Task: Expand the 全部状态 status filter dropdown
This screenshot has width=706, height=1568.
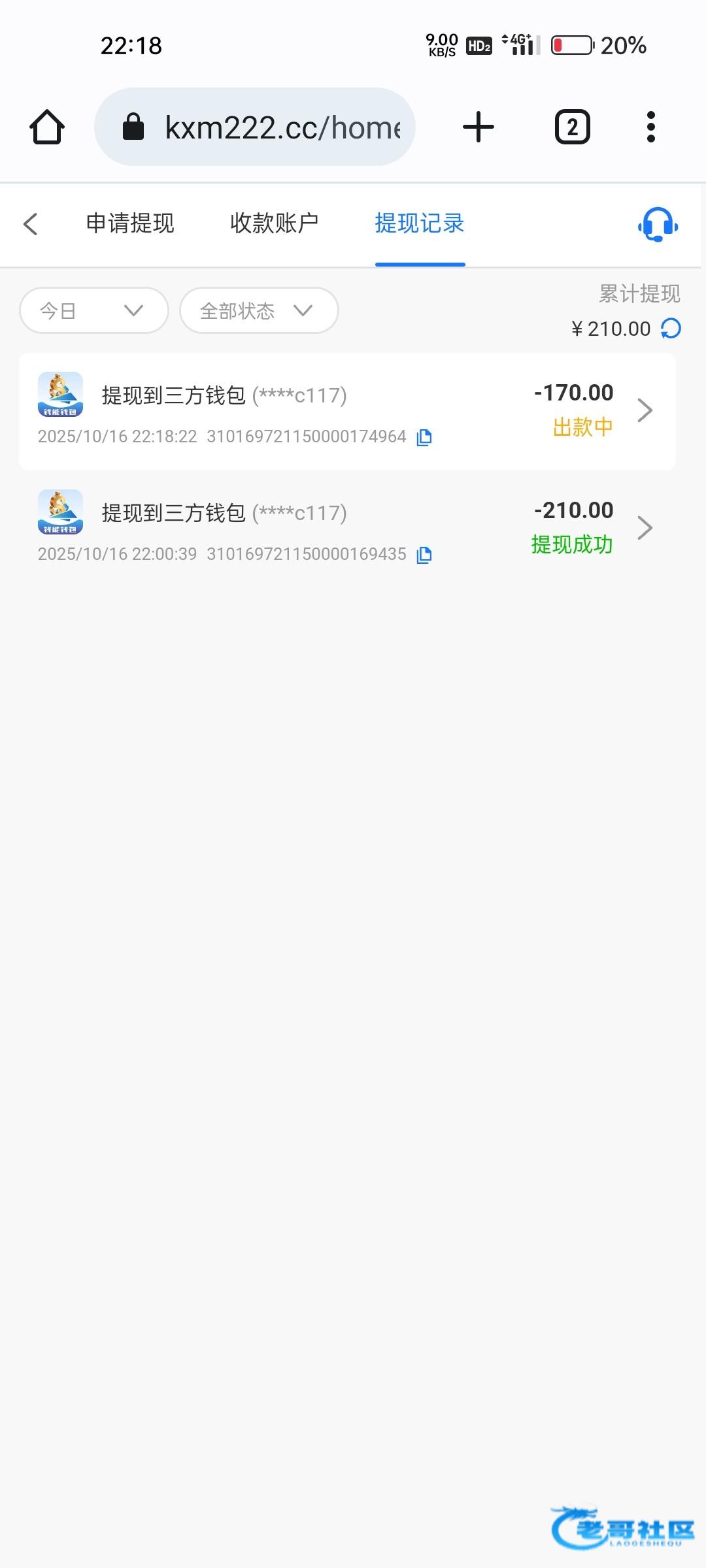Action: (x=259, y=310)
